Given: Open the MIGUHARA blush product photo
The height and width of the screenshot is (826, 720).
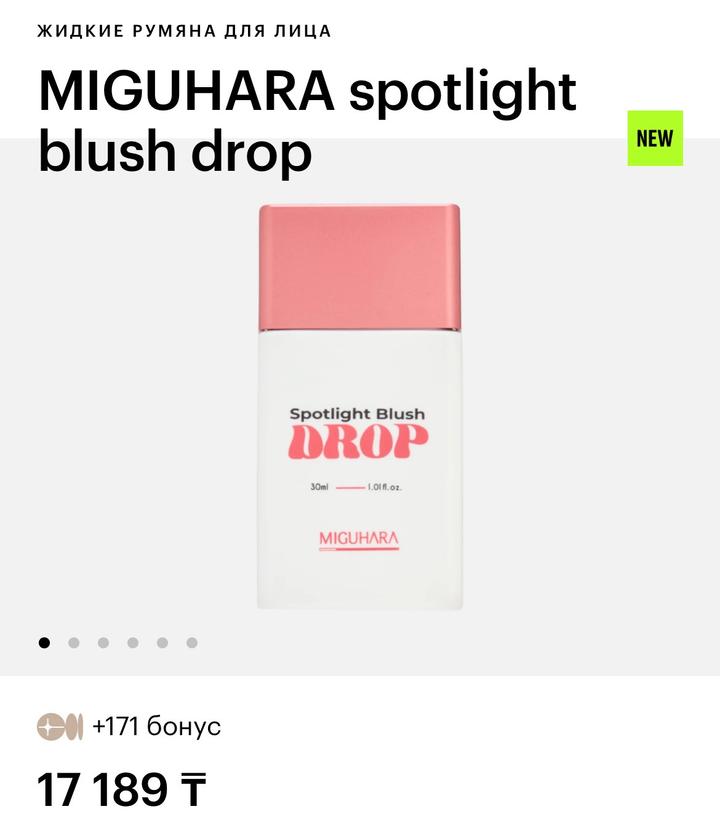Looking at the screenshot, I should (x=360, y=407).
